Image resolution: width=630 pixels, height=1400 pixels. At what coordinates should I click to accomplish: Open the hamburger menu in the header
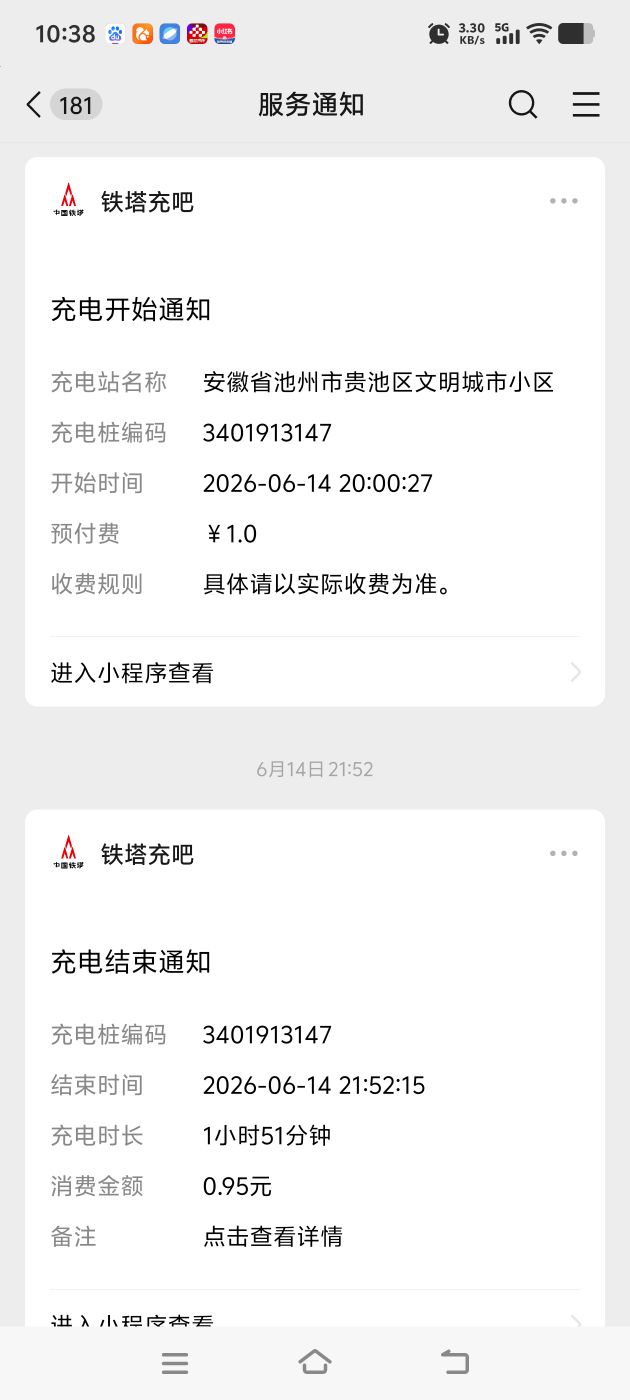click(x=586, y=104)
